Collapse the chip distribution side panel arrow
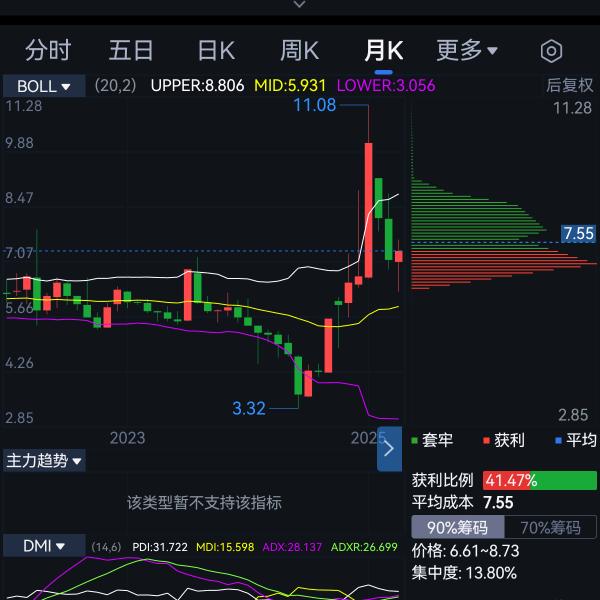Image resolution: width=600 pixels, height=600 pixels. click(x=389, y=449)
